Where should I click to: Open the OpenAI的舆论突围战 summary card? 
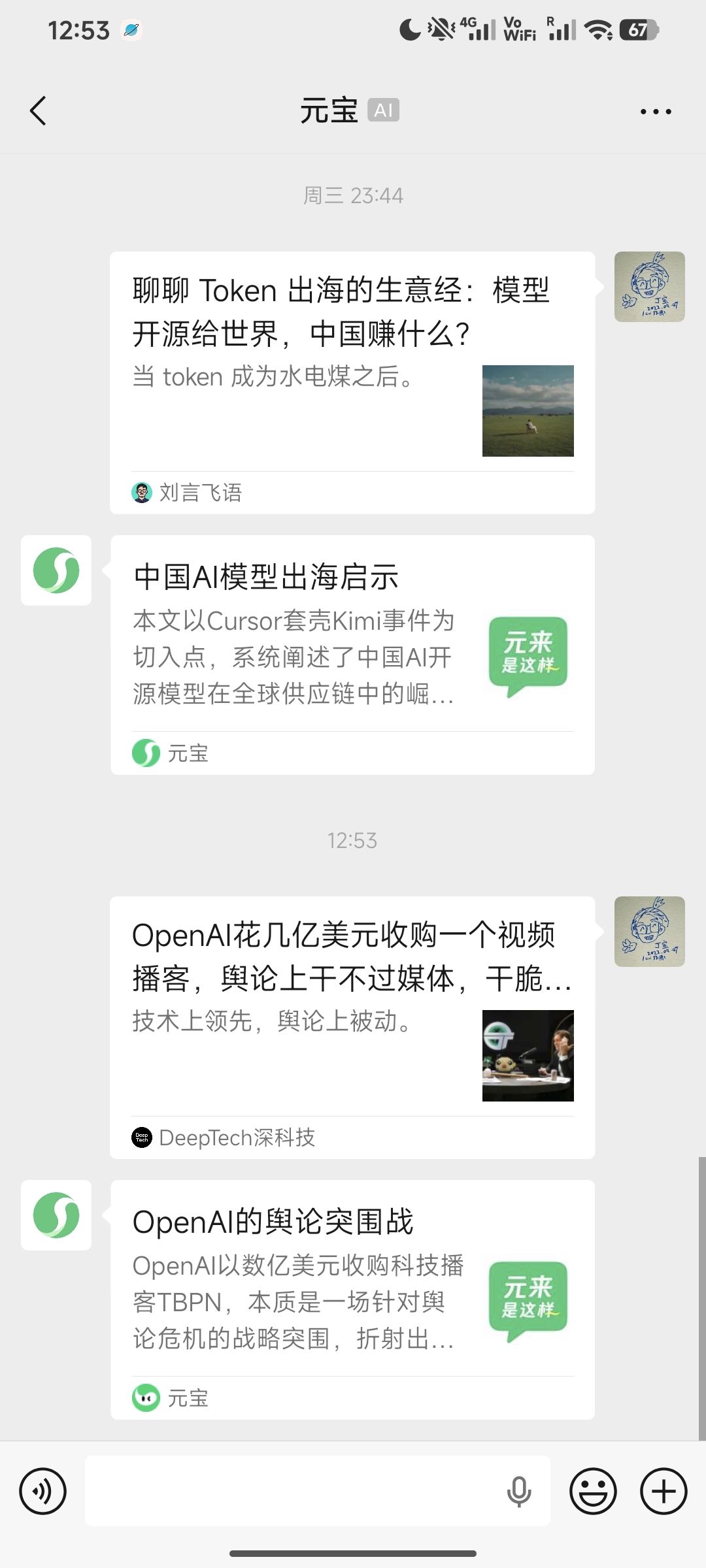(x=352, y=1299)
